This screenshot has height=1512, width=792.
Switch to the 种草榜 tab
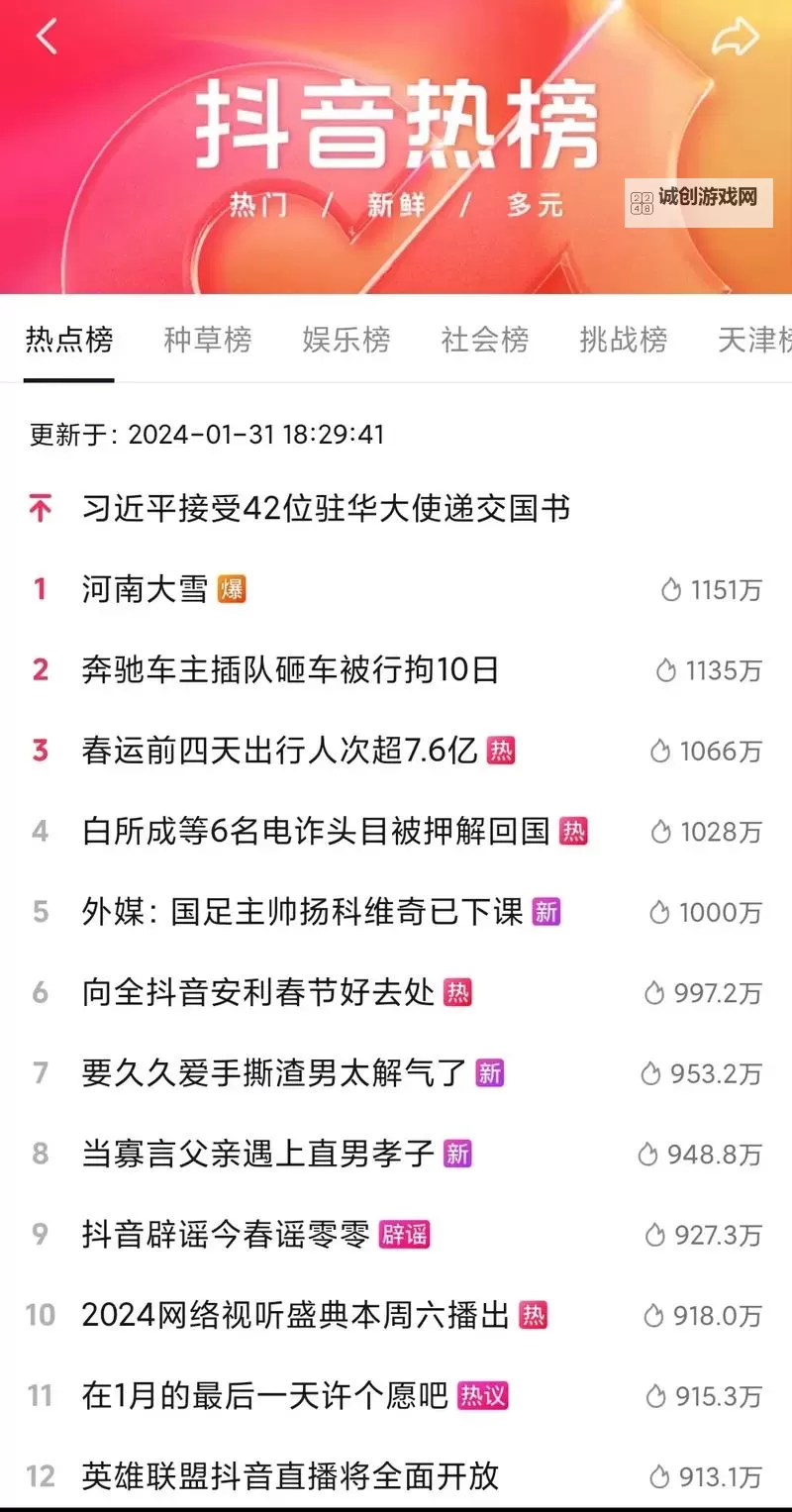pos(208,340)
